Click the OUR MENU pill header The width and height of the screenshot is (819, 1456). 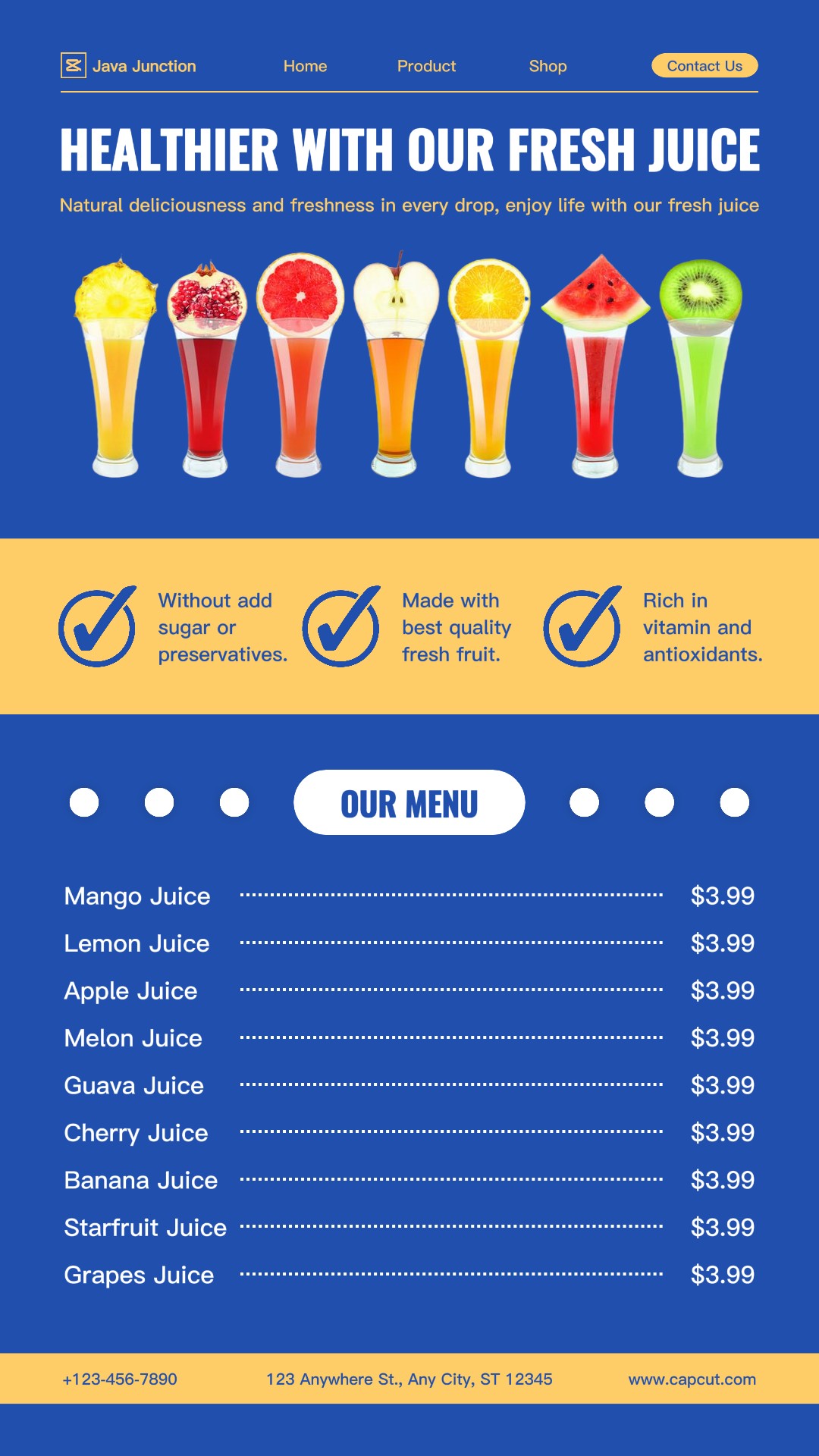(409, 802)
